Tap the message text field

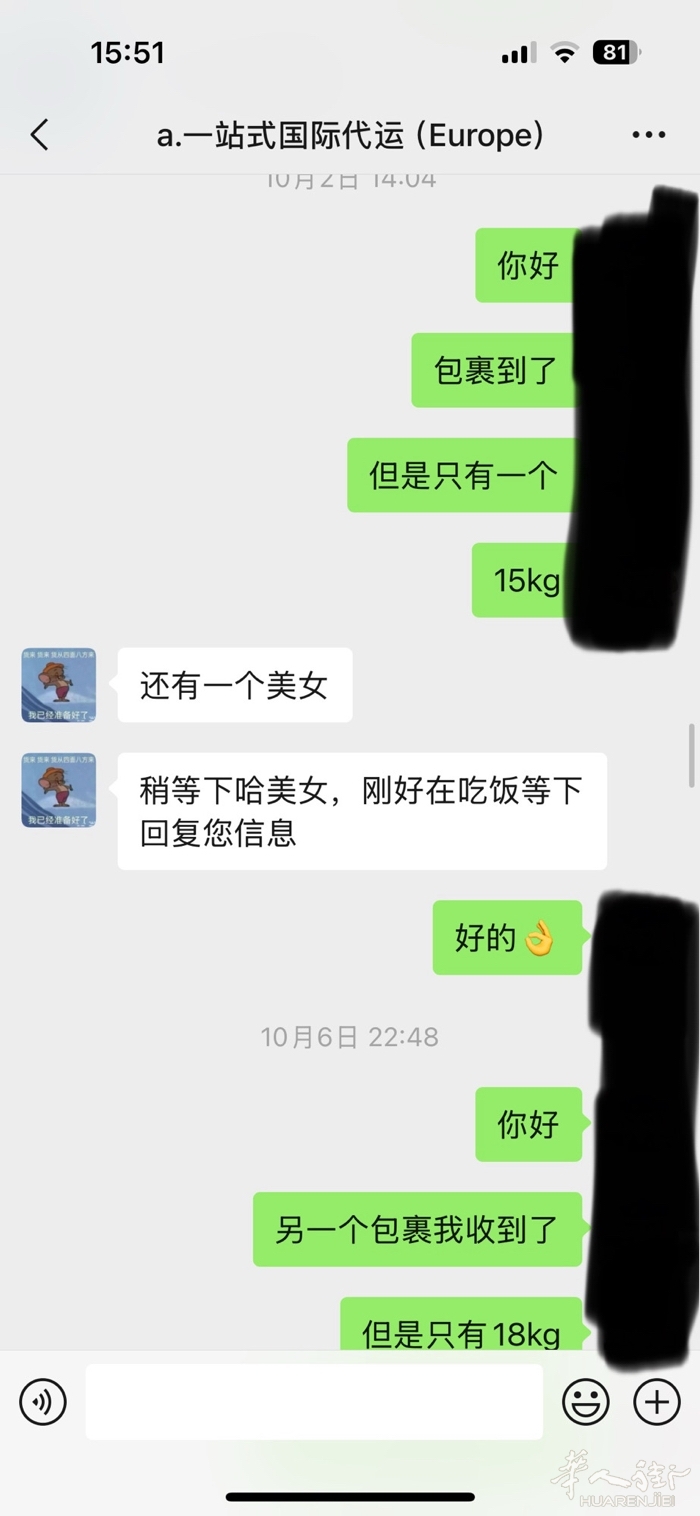pos(314,1401)
